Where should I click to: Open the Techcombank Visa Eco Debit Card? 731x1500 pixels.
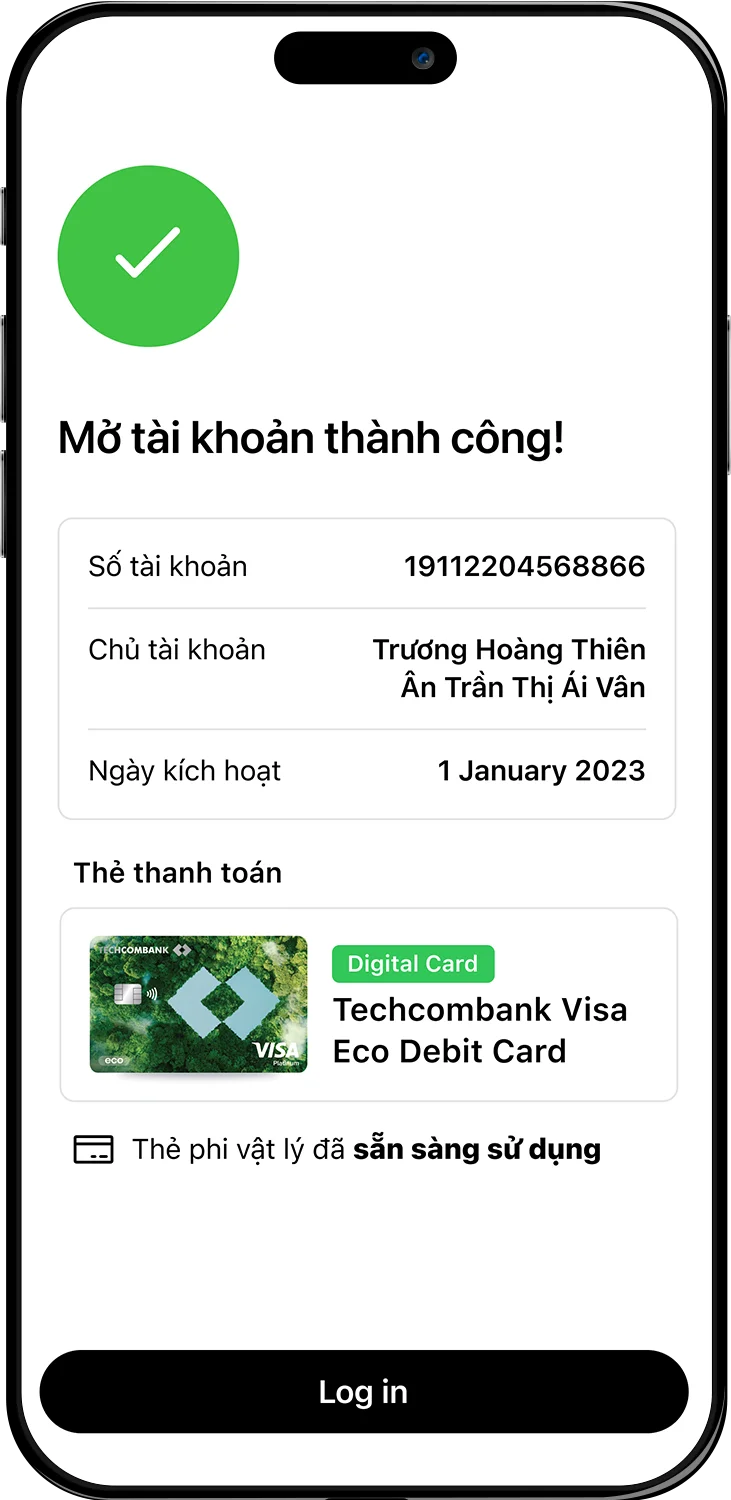368,1005
